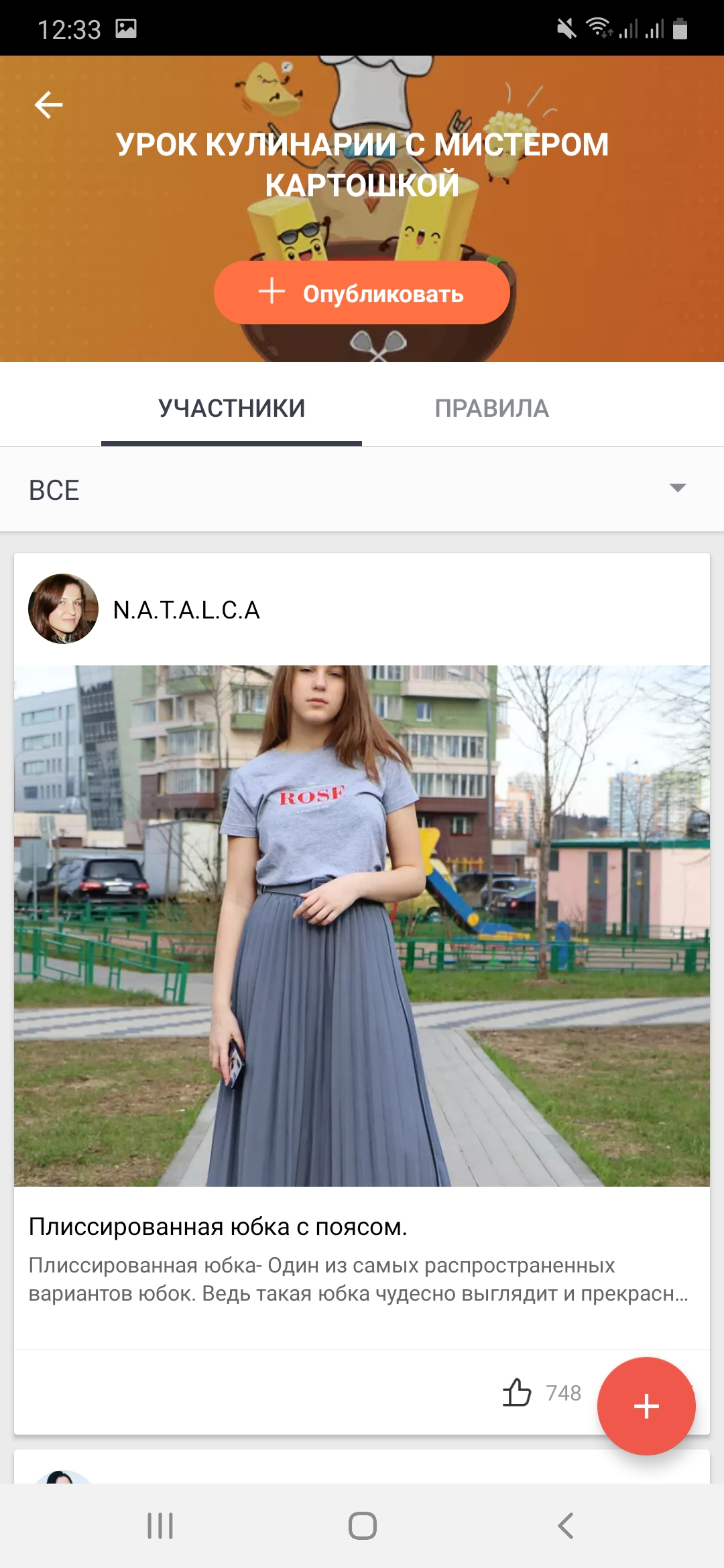Screen dimensions: 724x1568
Task: Go to the phone's home screen
Action: [362, 1526]
